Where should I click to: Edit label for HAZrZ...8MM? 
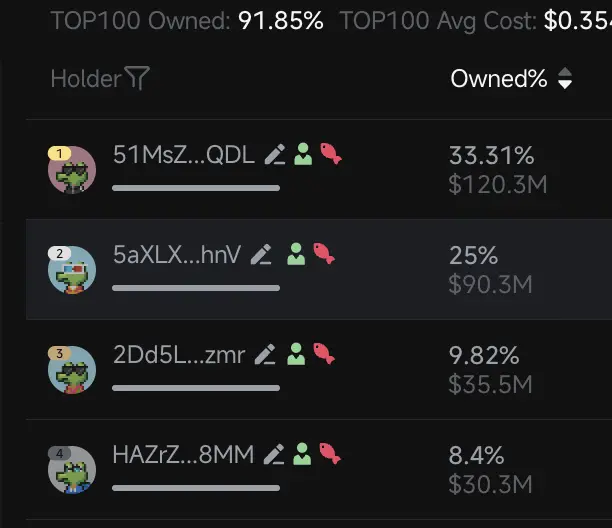click(274, 454)
